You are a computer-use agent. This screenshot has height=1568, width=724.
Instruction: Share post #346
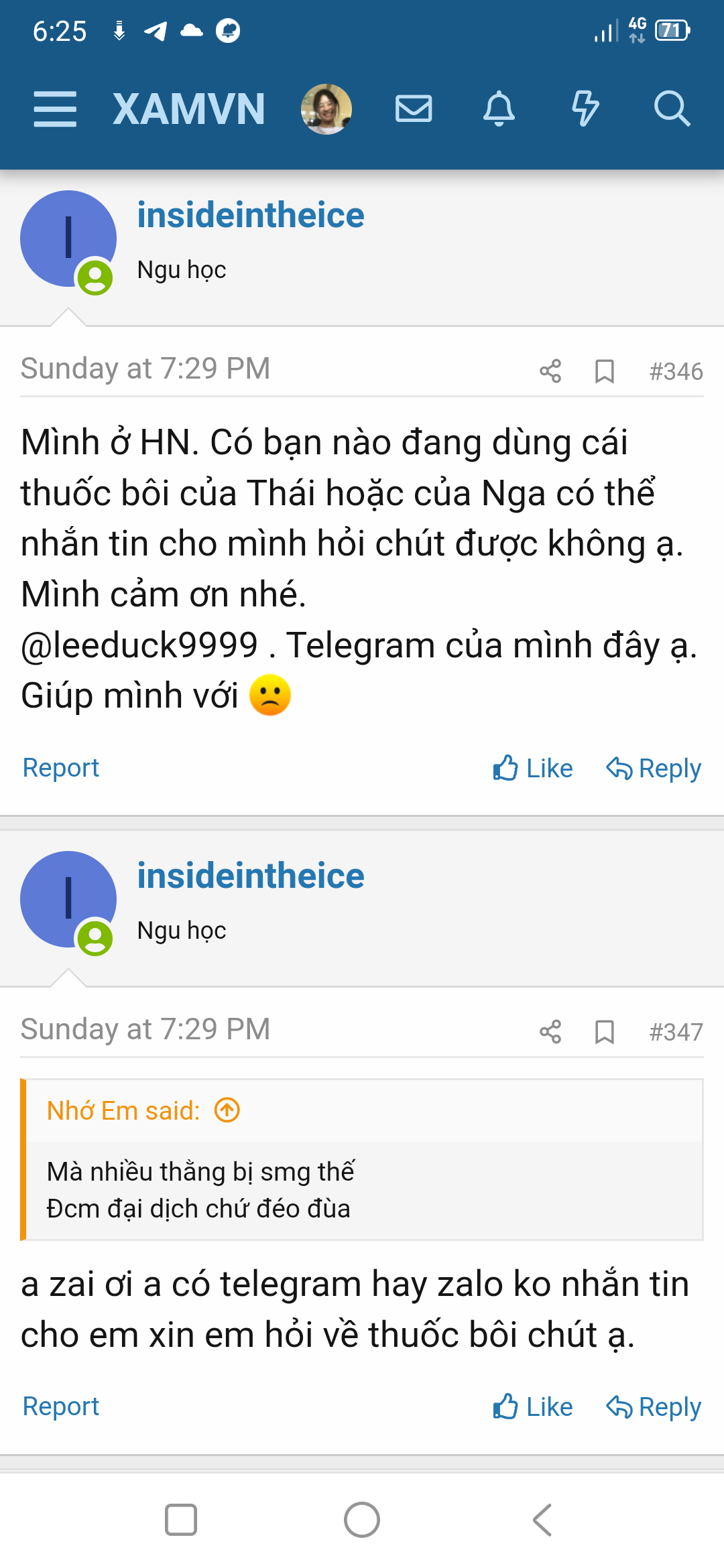[550, 369]
